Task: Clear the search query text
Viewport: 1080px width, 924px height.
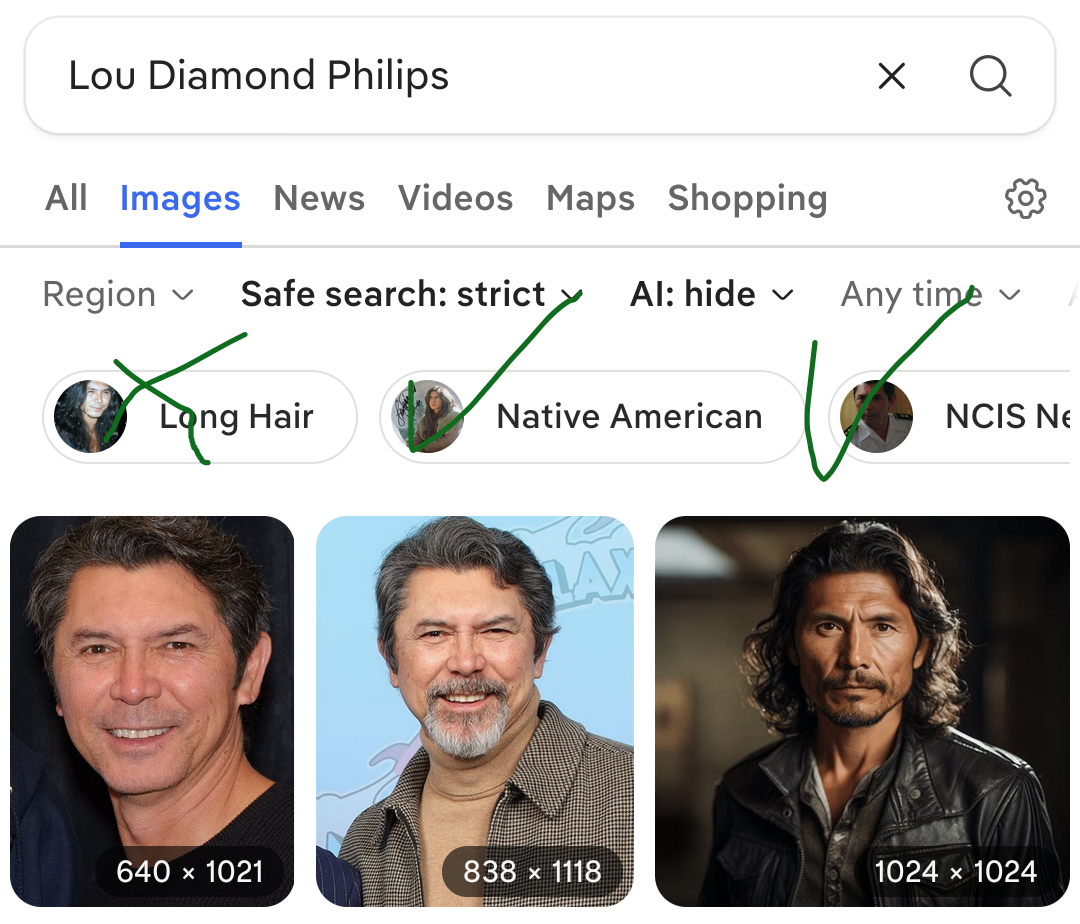Action: click(x=891, y=76)
